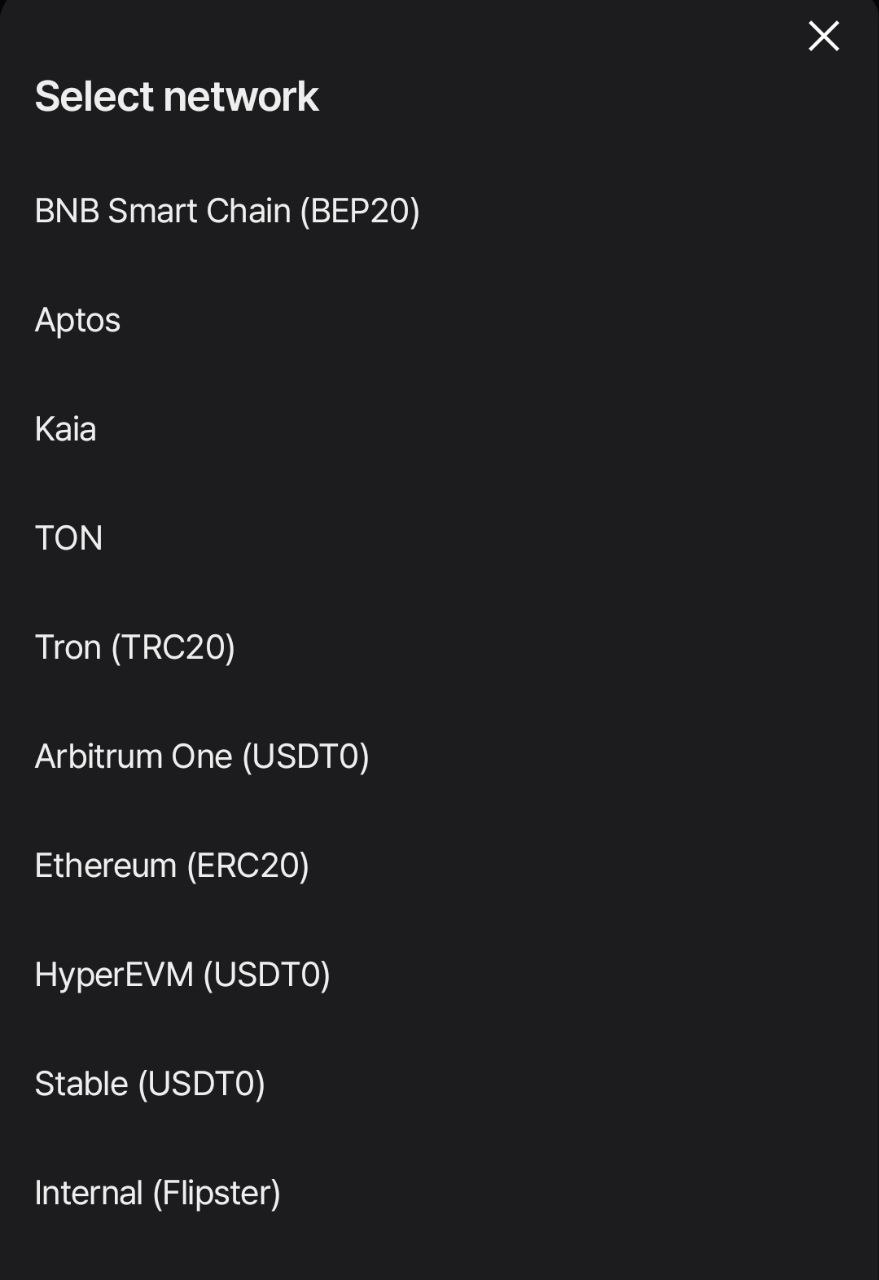This screenshot has width=879, height=1280.
Task: Choose HyperEVM (USDT0) network
Action: [x=182, y=974]
